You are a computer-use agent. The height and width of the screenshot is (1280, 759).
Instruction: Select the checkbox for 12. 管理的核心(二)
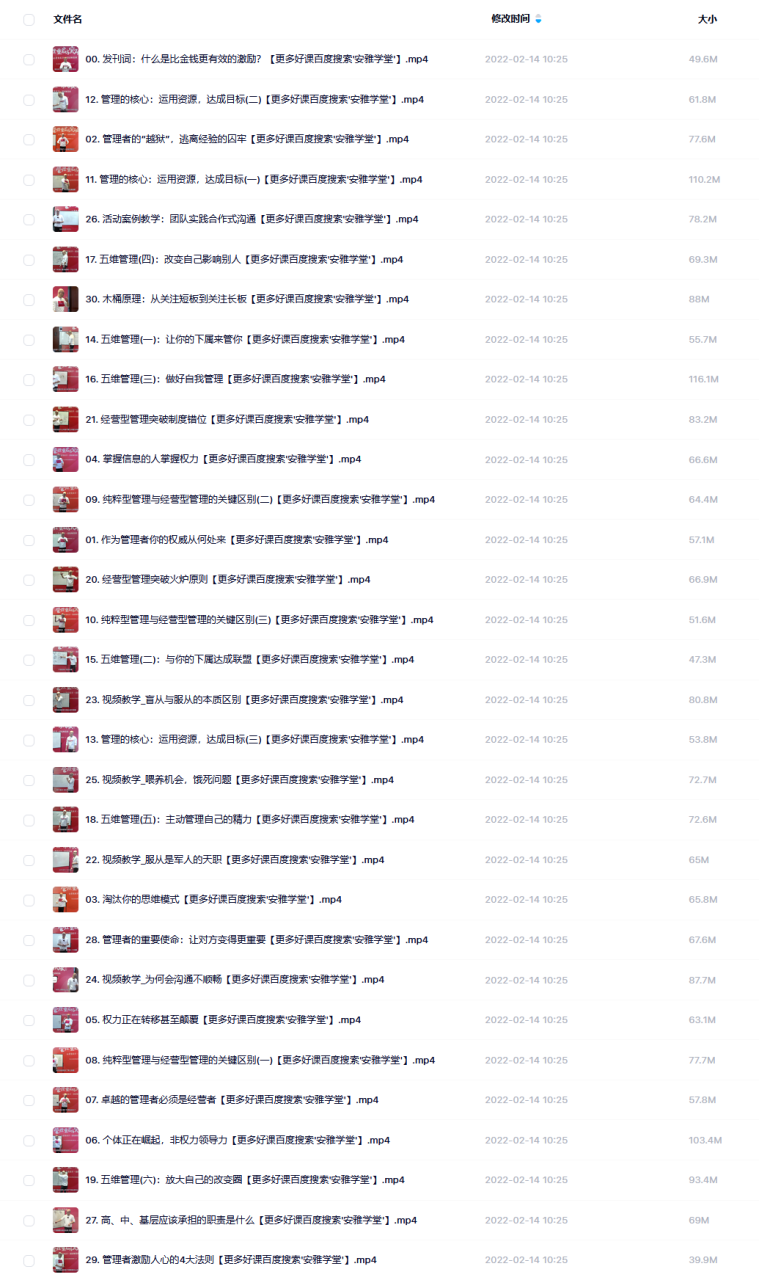coord(29,100)
